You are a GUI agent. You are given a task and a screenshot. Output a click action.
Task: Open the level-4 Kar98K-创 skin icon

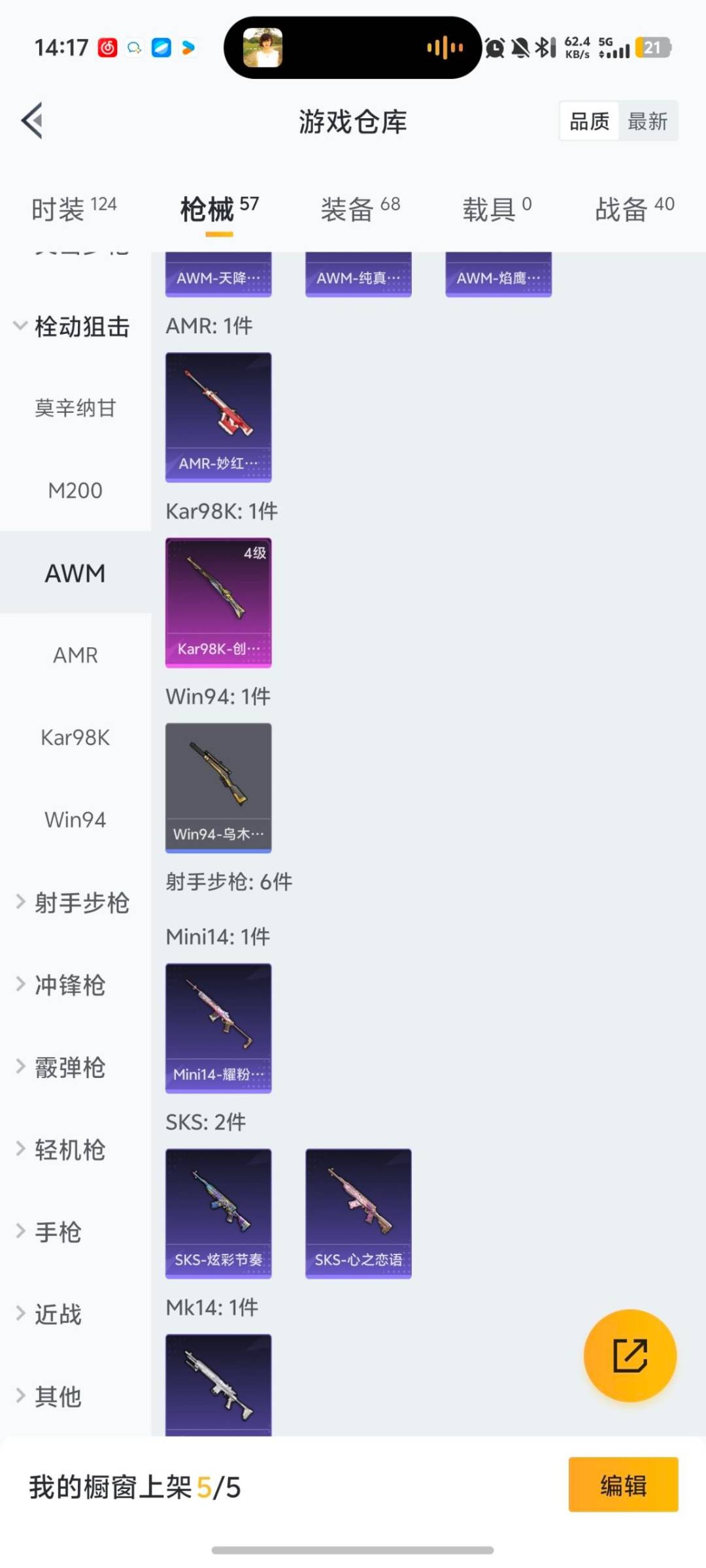tap(218, 601)
